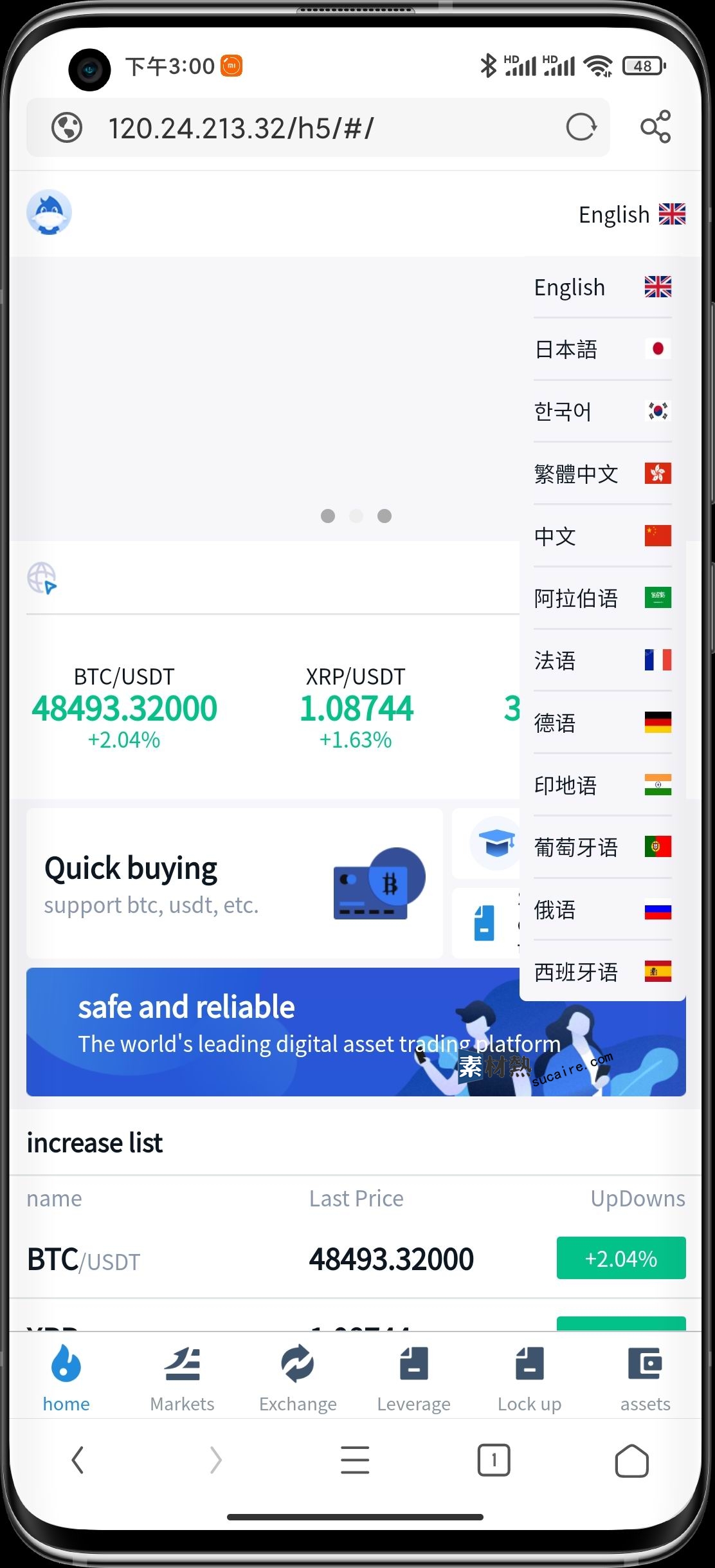Pick 西班牙语 from the language list
The image size is (715, 1568).
(x=602, y=972)
